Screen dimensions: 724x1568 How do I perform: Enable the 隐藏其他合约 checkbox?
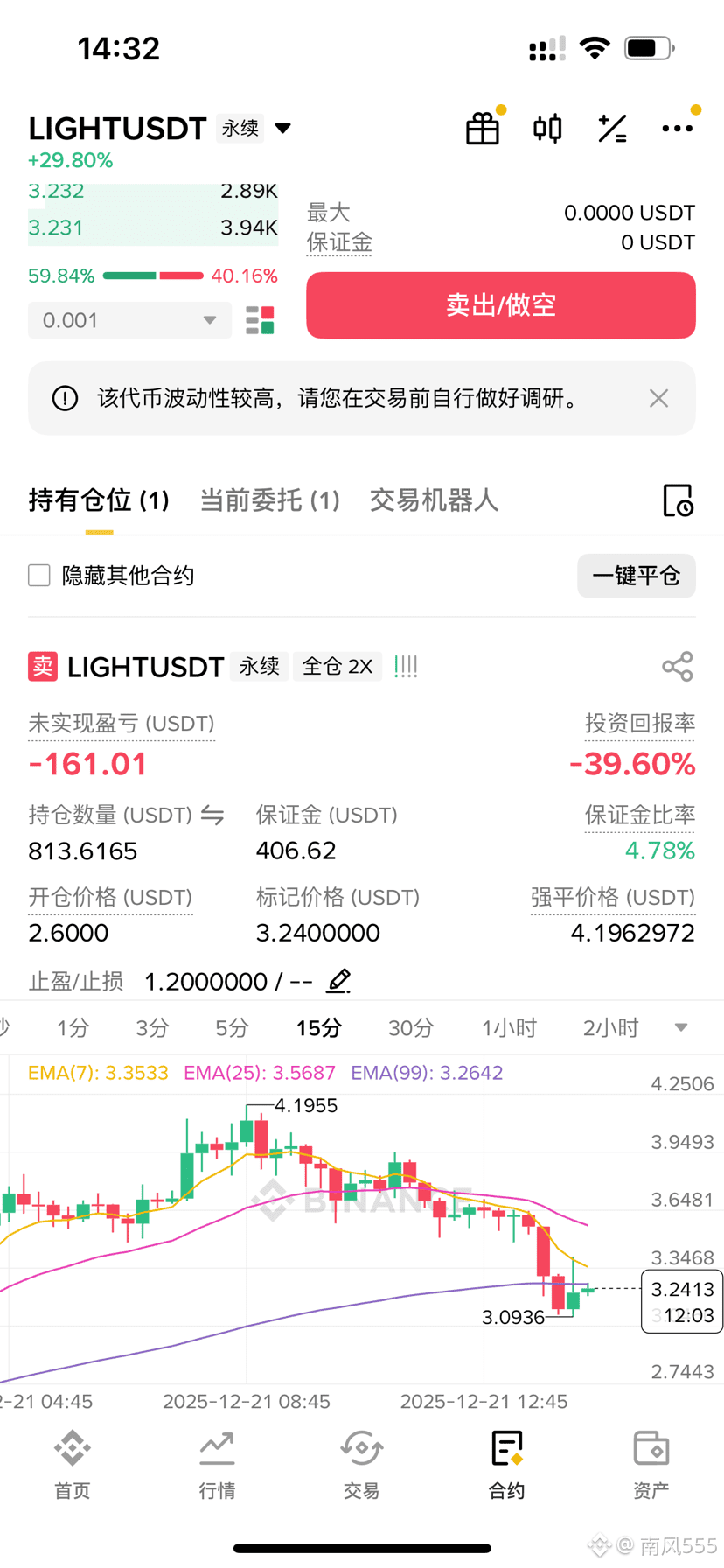pos(38,575)
